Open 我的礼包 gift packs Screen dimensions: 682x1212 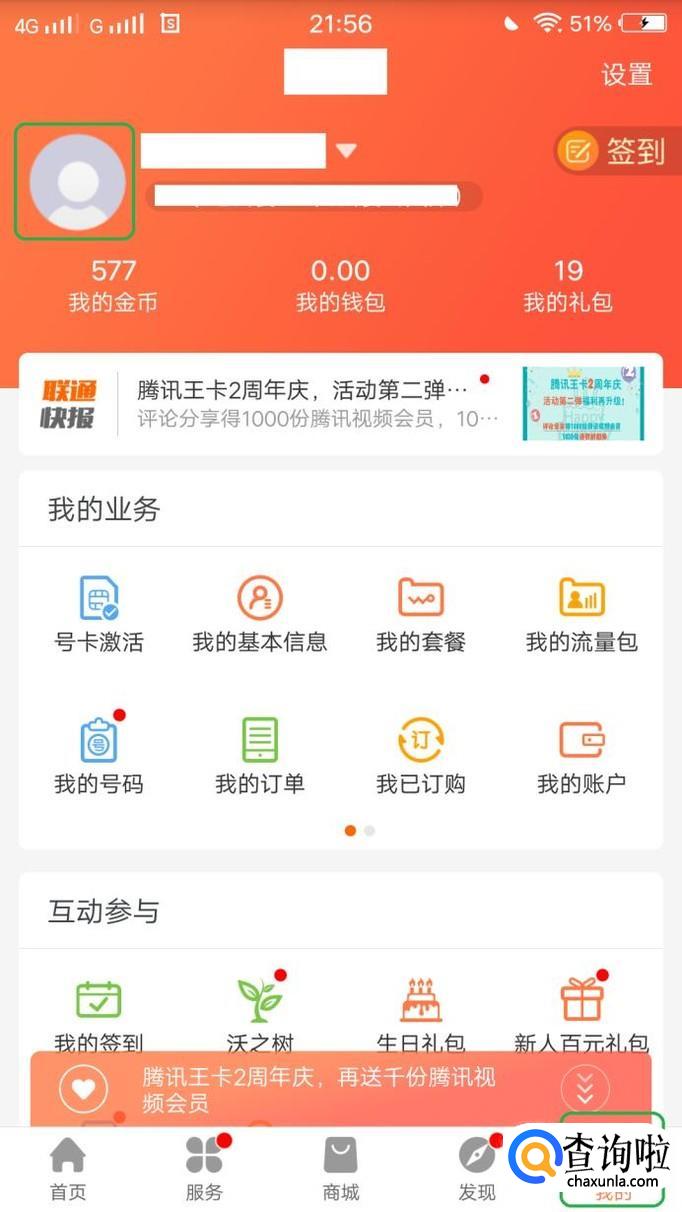[568, 286]
